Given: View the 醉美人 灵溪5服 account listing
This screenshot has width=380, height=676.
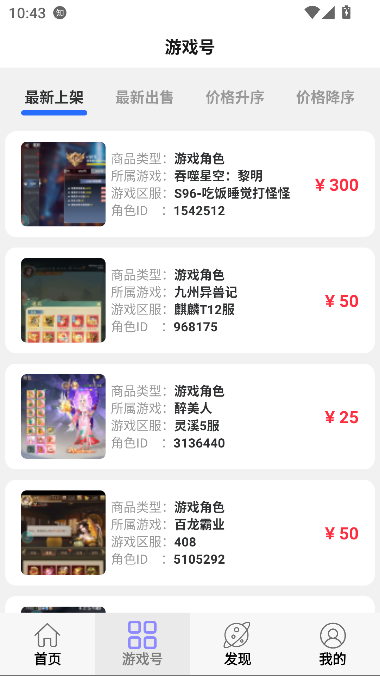Looking at the screenshot, I should pyautogui.click(x=190, y=416).
